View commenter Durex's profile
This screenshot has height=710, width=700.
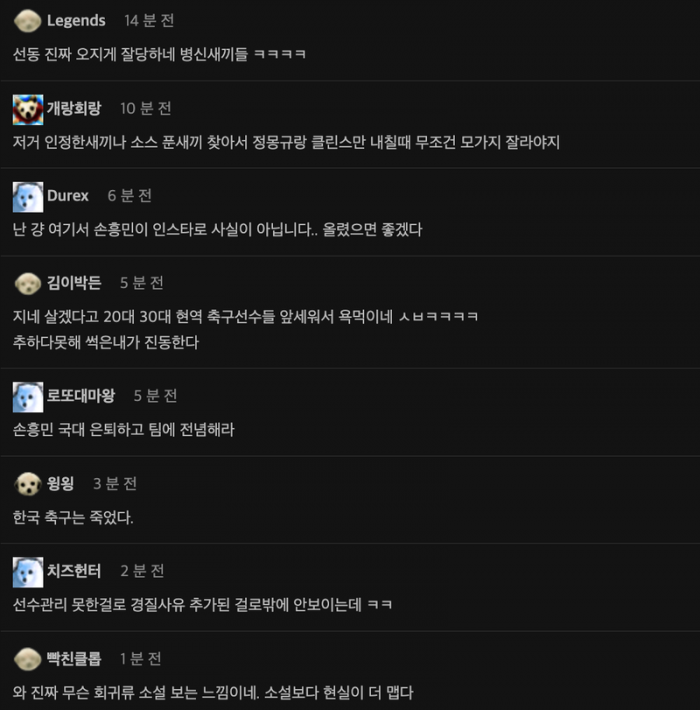tap(67, 195)
